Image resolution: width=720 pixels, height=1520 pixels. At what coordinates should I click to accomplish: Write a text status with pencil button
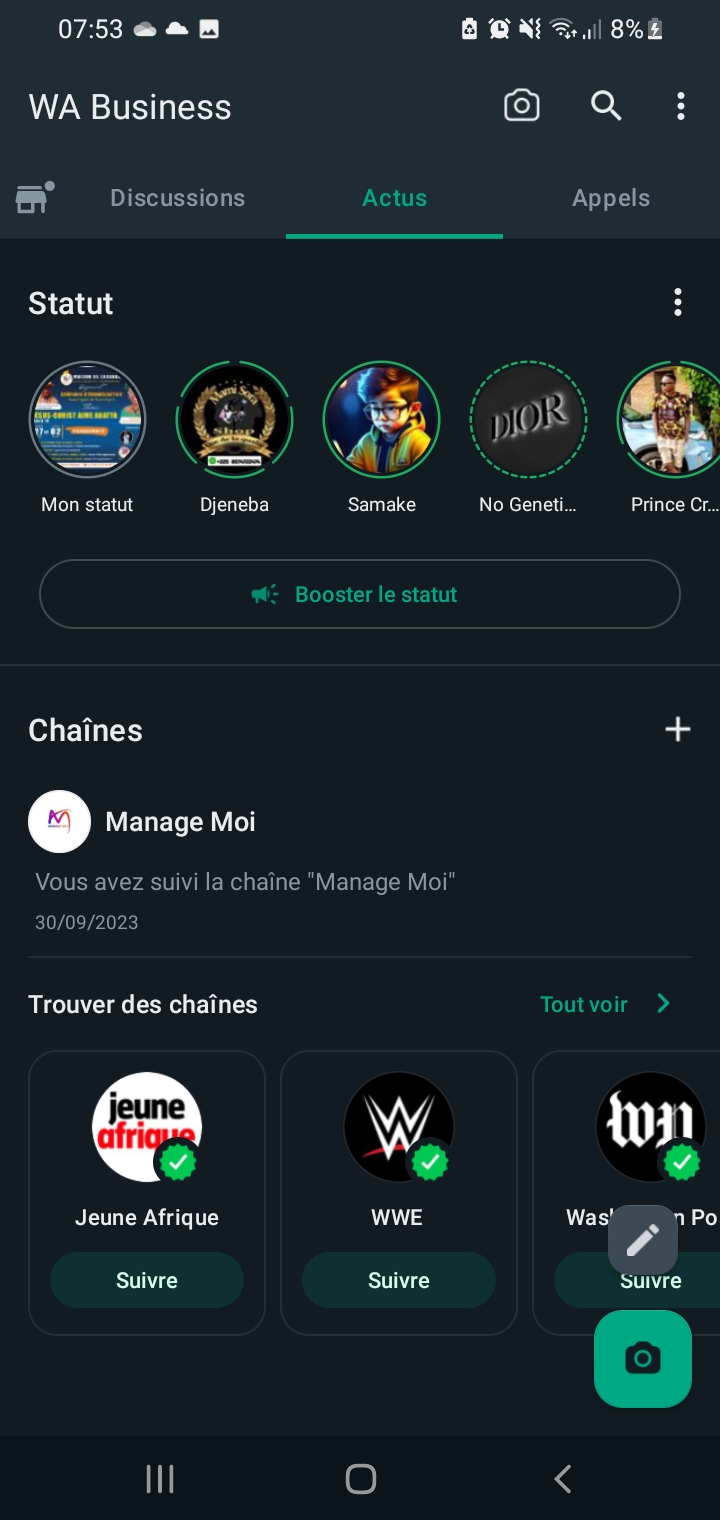pyautogui.click(x=643, y=1240)
